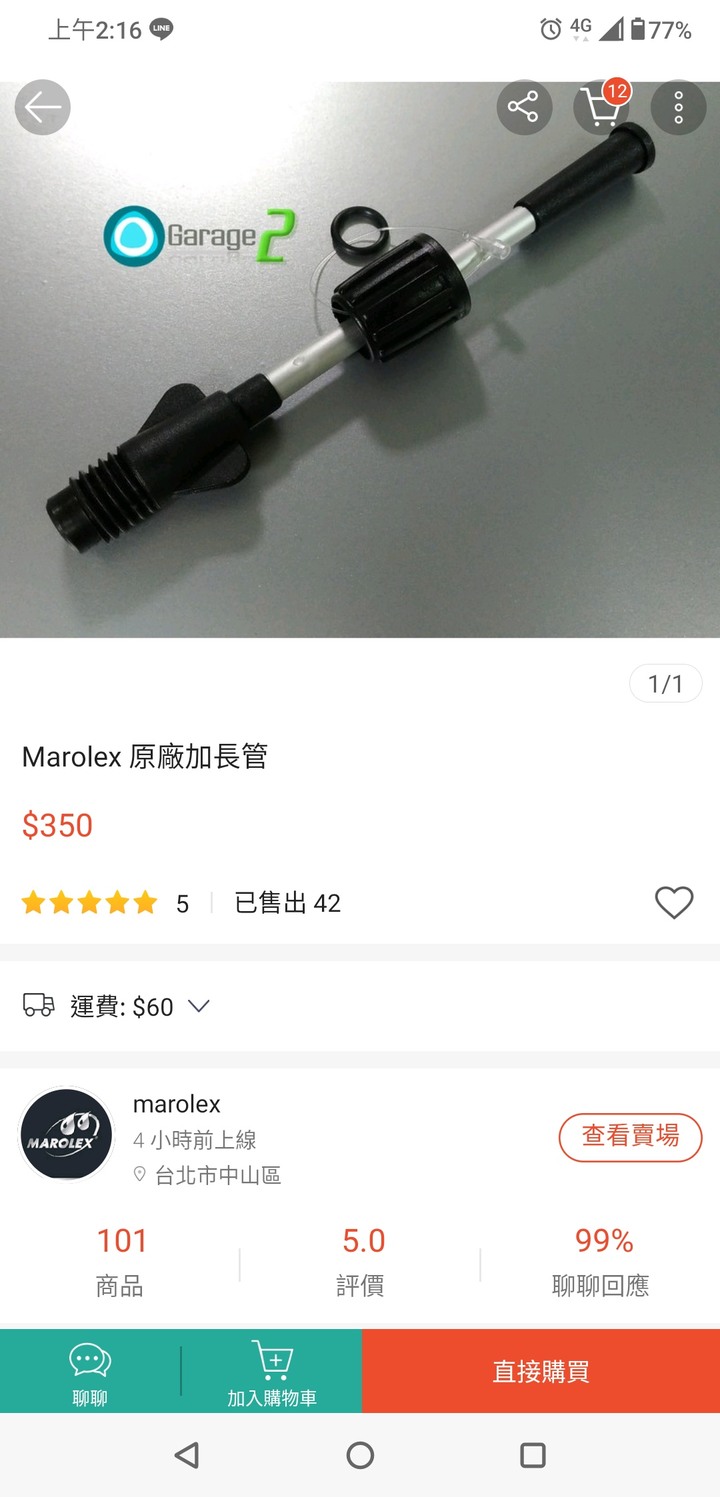Tap 加入購物車 to add to cart
The image size is (720, 1497).
tap(272, 1372)
